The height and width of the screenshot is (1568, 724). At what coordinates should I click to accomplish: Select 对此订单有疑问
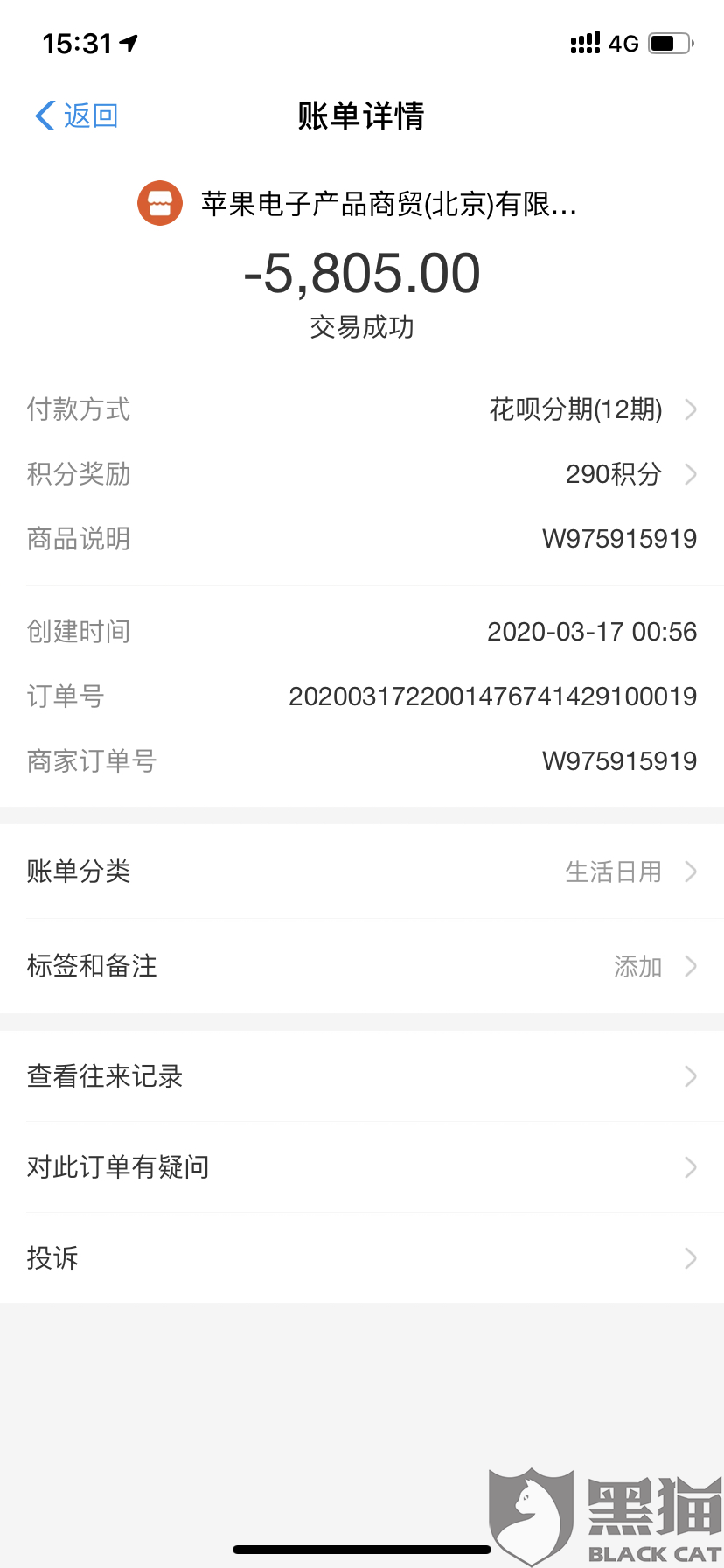click(x=362, y=1167)
